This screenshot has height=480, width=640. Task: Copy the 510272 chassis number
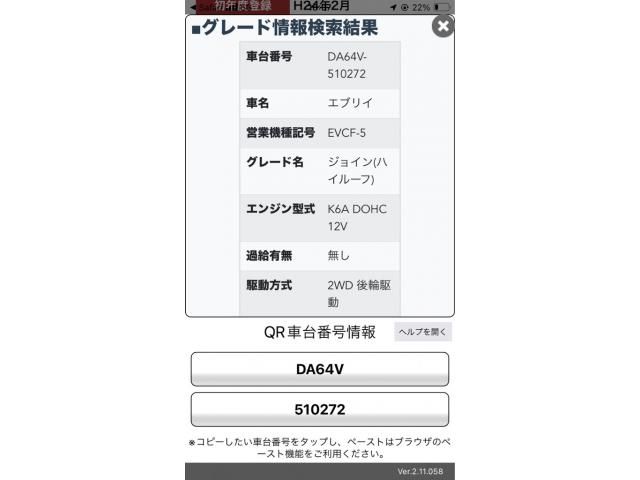point(319,410)
